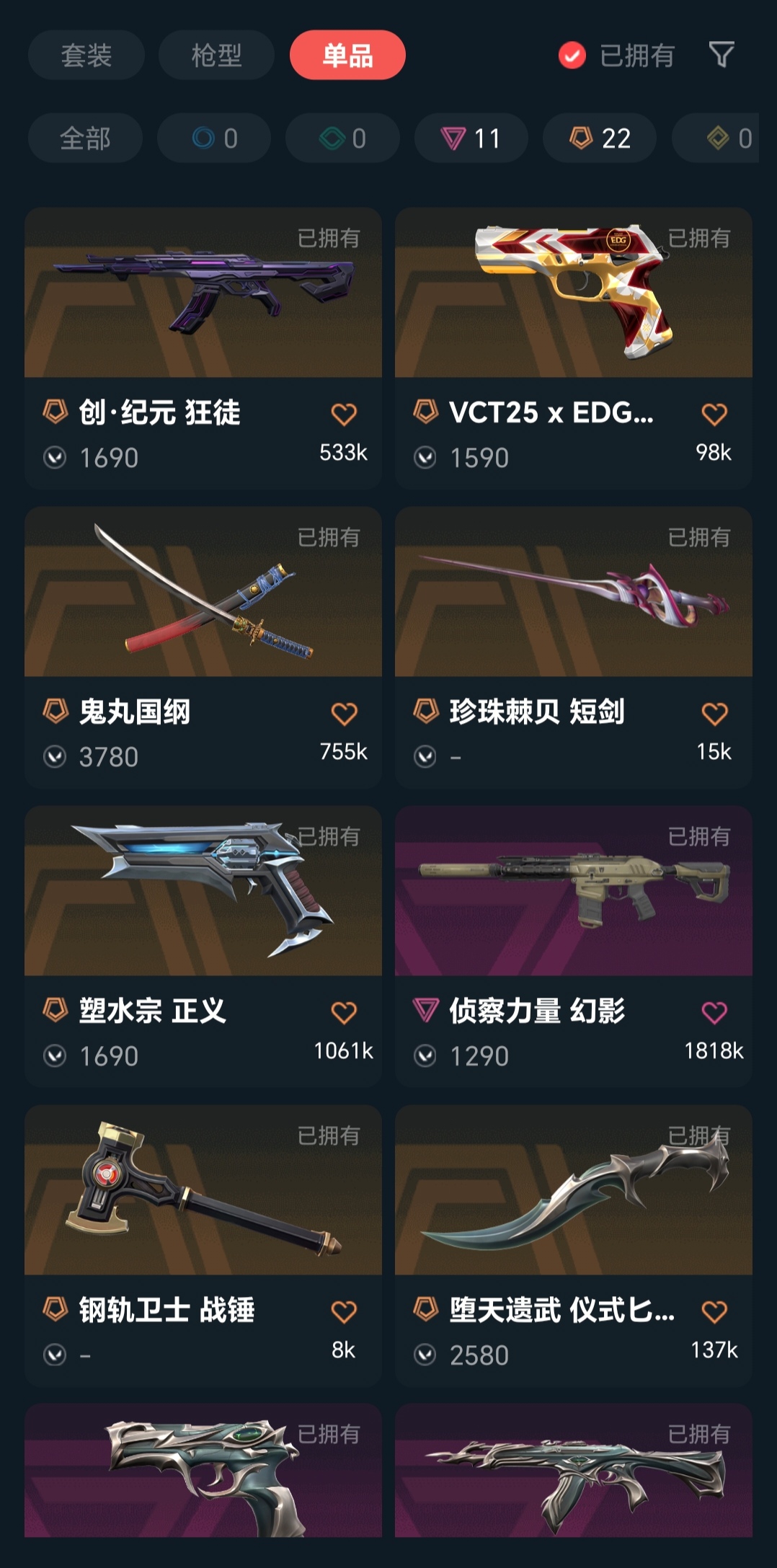777x1568 pixels.
Task: Favorite the 创·纪元 狂徒 skin
Action: (345, 415)
